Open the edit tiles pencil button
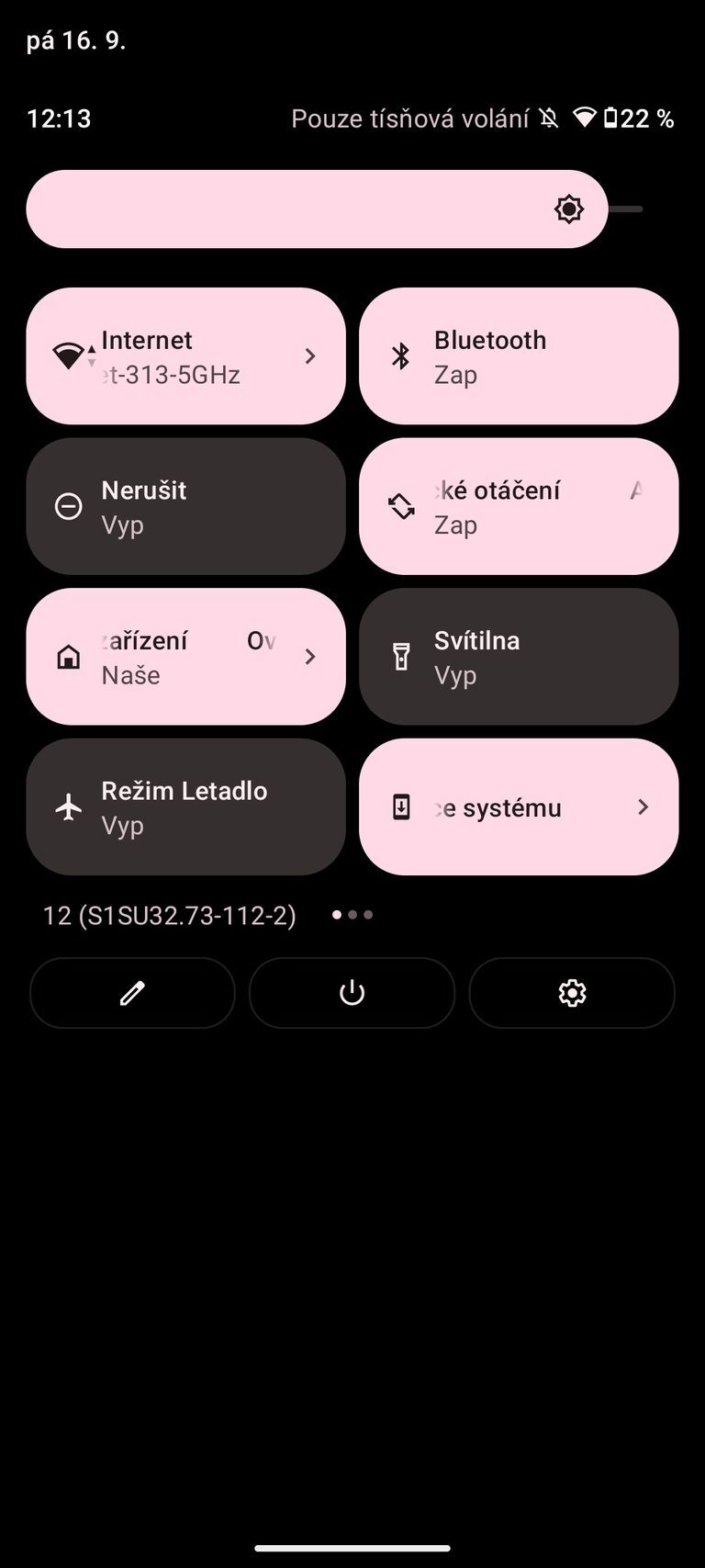The width and height of the screenshot is (705, 1568). (131, 992)
